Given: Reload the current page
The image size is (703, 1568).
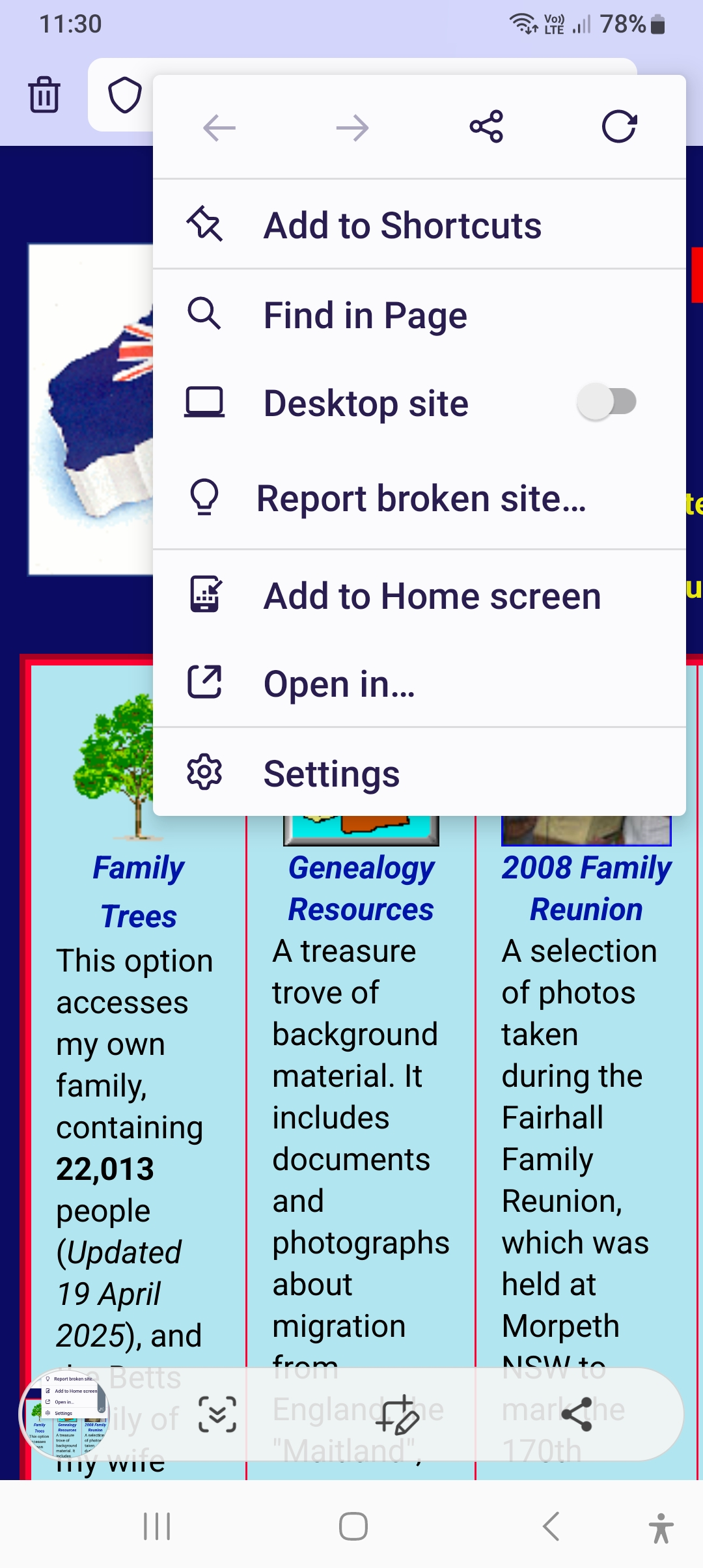Looking at the screenshot, I should click(619, 126).
